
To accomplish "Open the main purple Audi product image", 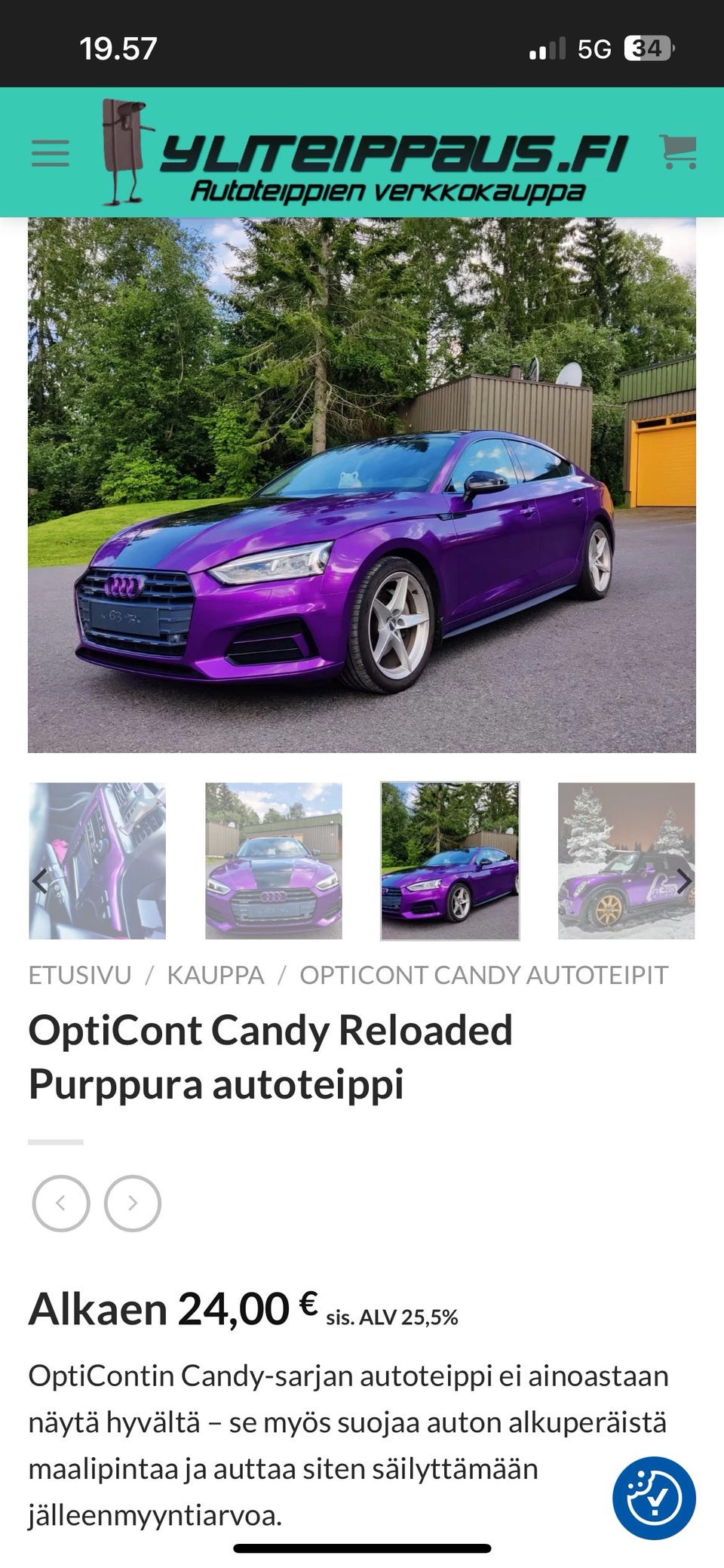I will point(362,484).
